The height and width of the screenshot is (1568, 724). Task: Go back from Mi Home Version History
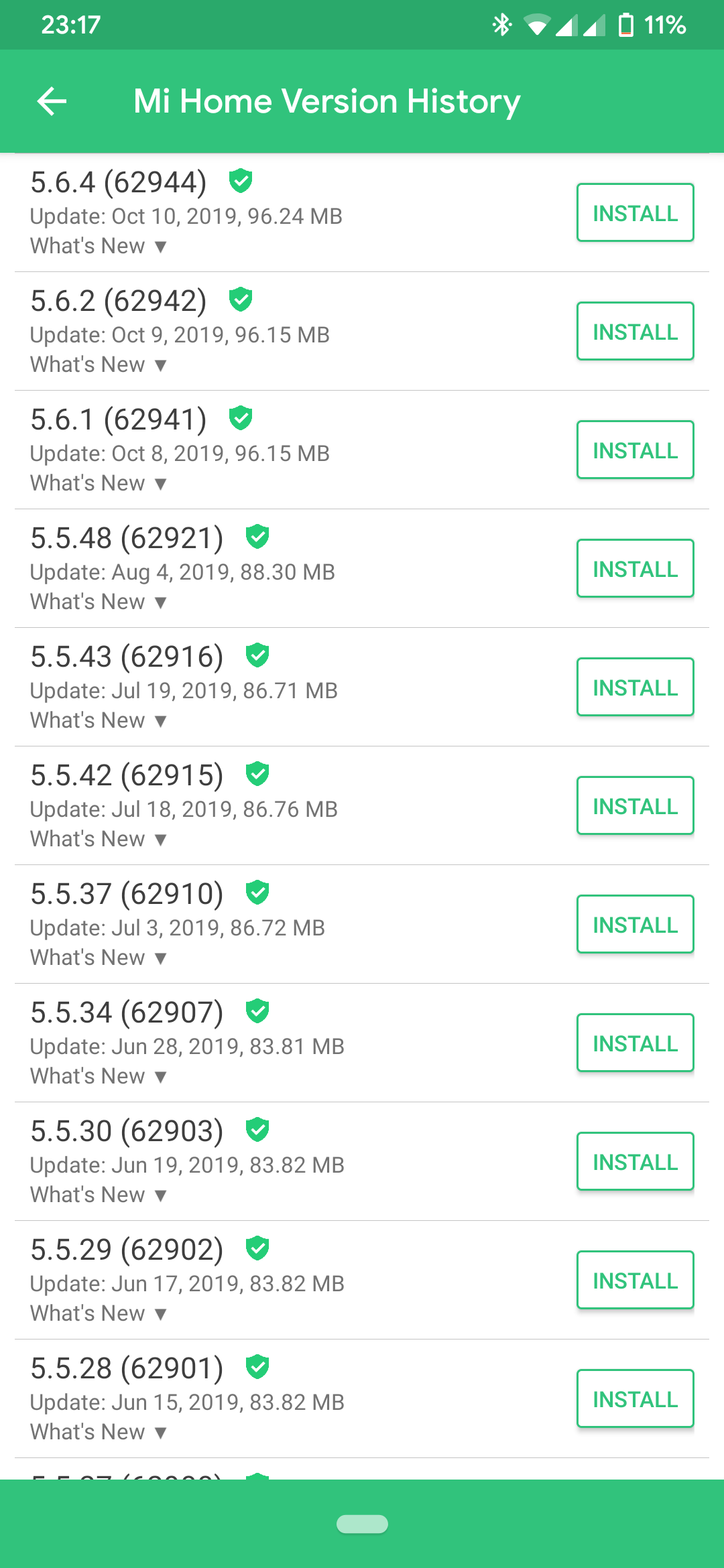pos(52,102)
